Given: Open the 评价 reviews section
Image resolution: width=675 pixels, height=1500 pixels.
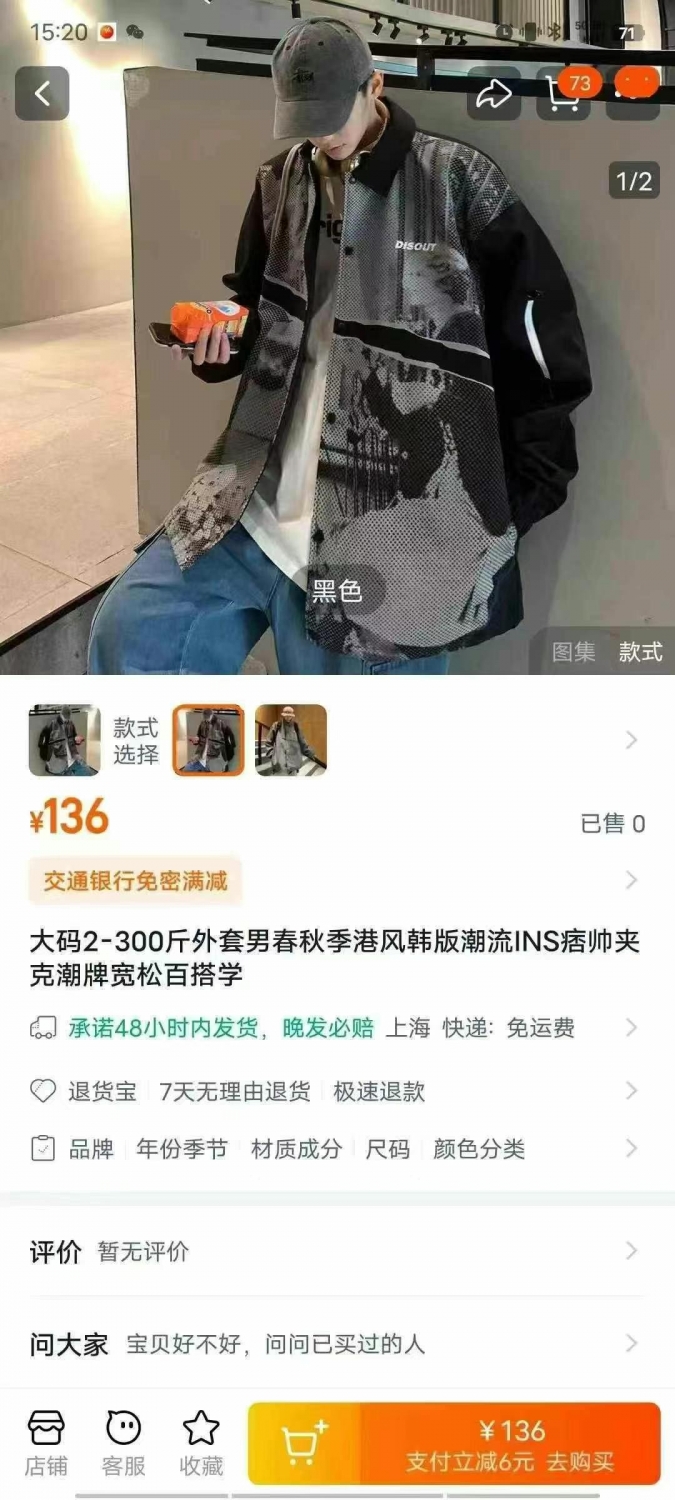Looking at the screenshot, I should point(337,1251).
